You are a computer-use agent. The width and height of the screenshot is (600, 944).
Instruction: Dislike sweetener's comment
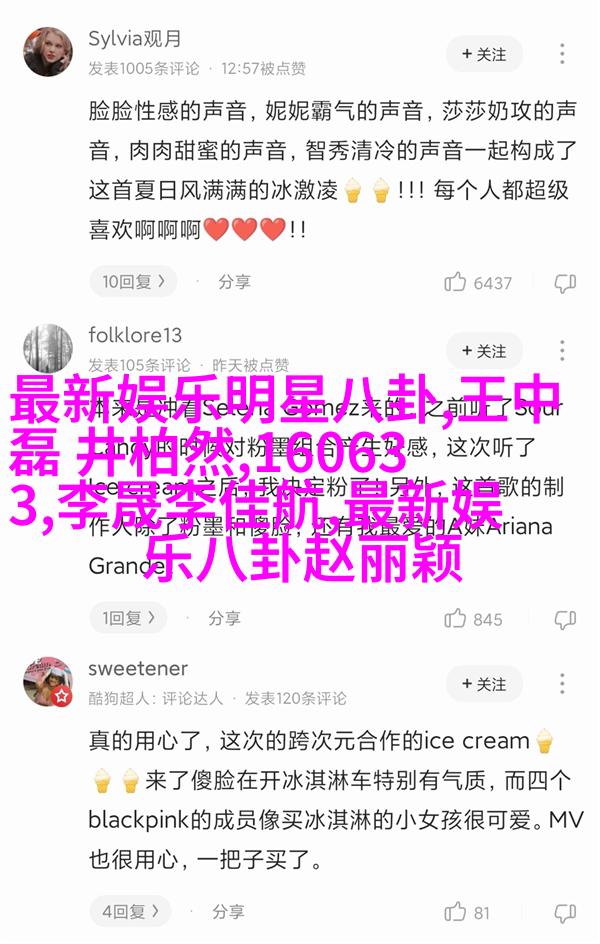[565, 912]
